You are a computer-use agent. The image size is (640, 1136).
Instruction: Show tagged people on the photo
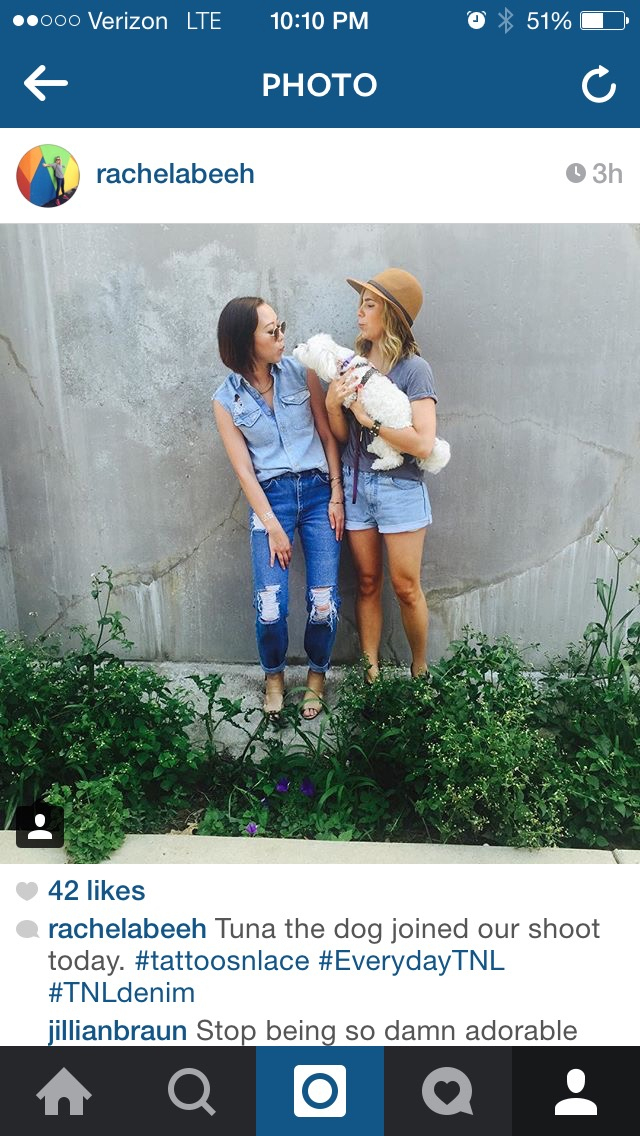(40, 826)
